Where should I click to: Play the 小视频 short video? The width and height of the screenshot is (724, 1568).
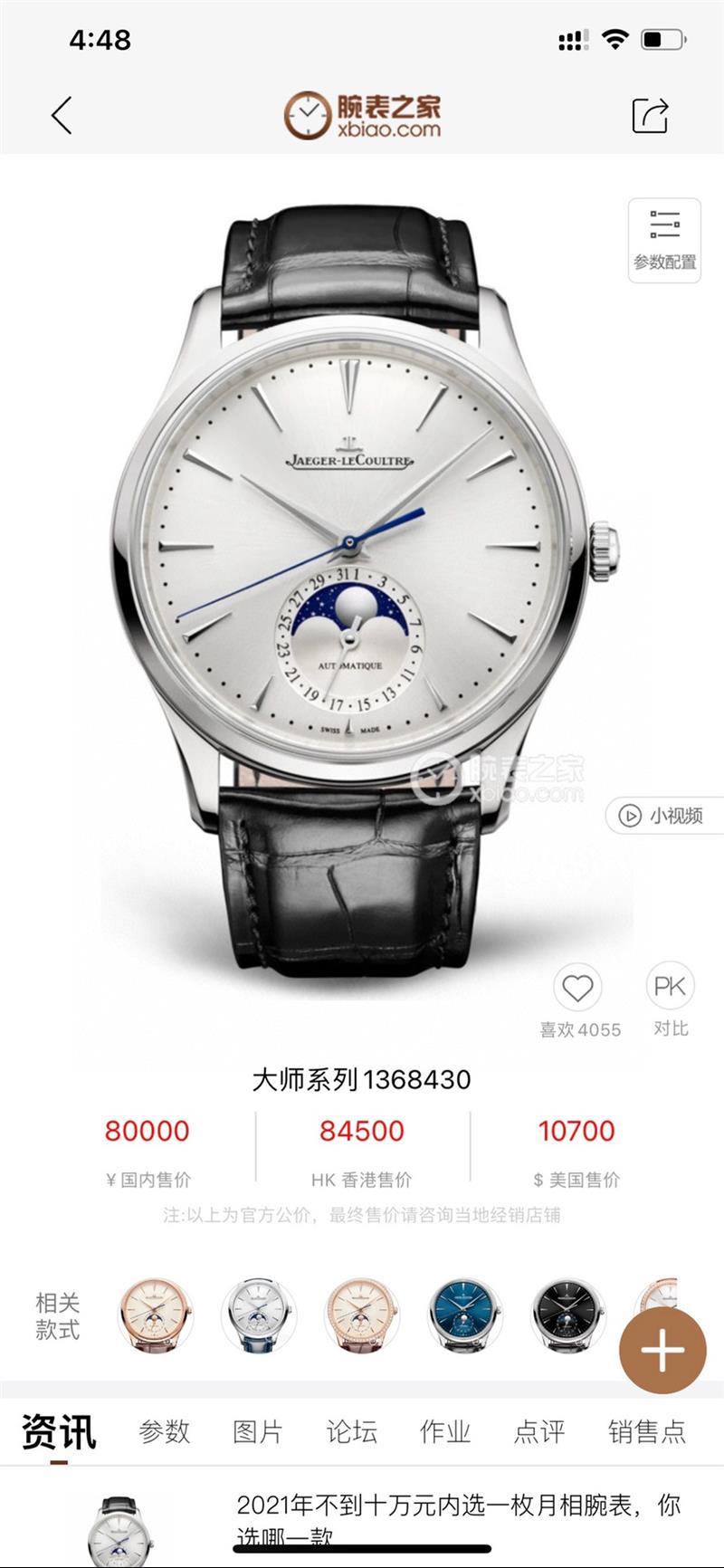click(x=662, y=816)
